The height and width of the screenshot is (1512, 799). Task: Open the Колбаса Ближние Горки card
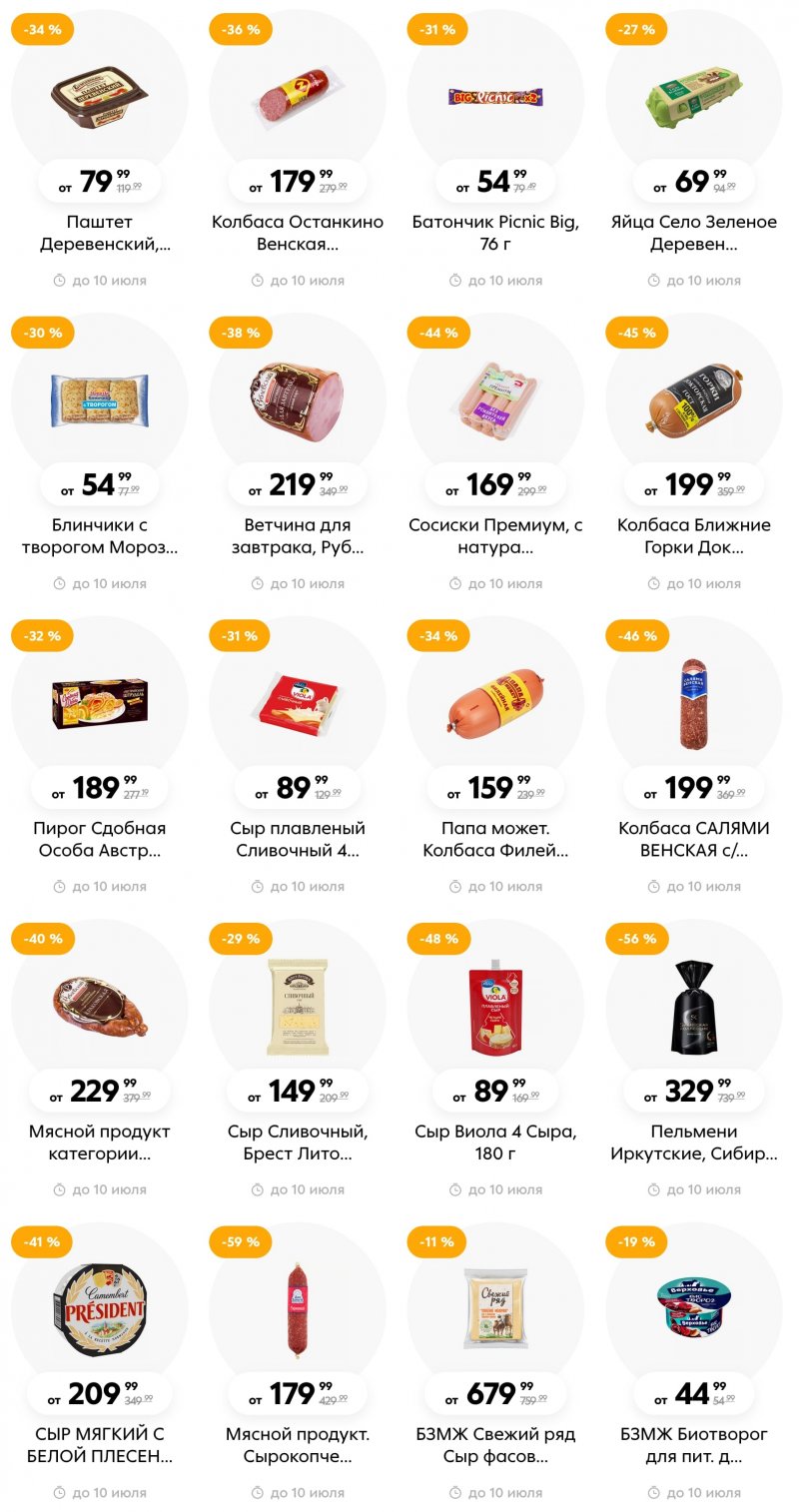click(694, 399)
